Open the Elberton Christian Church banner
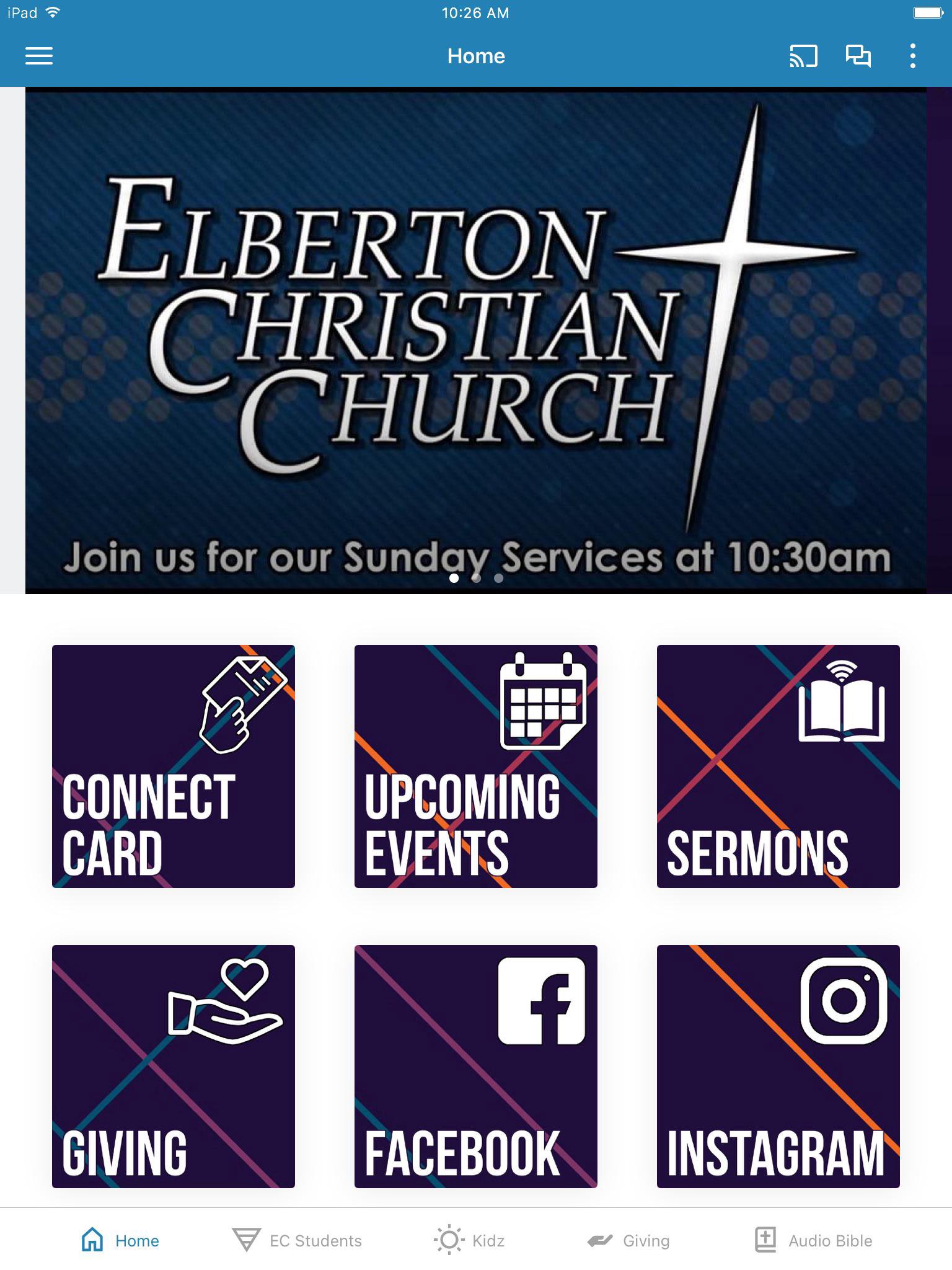The width and height of the screenshot is (952, 1270). click(476, 340)
